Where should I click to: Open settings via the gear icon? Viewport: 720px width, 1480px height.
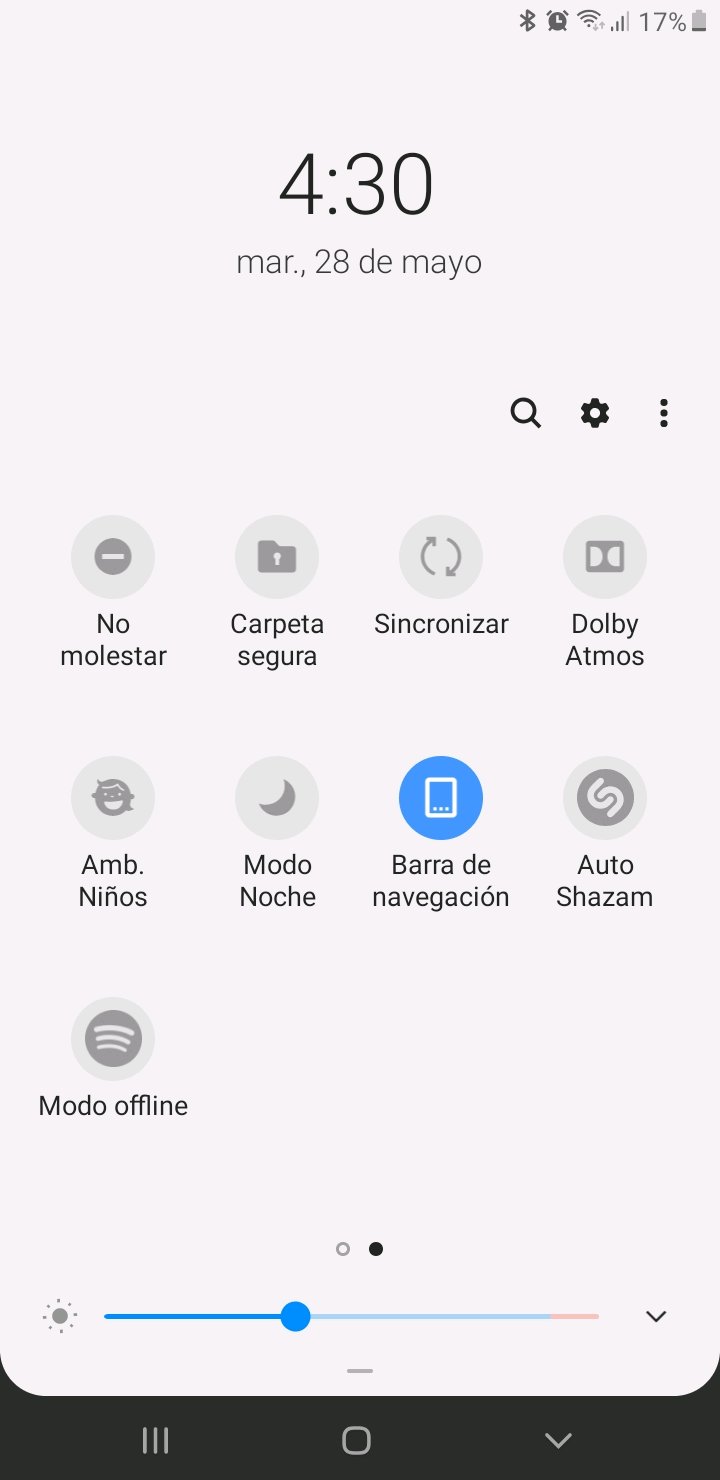(595, 413)
